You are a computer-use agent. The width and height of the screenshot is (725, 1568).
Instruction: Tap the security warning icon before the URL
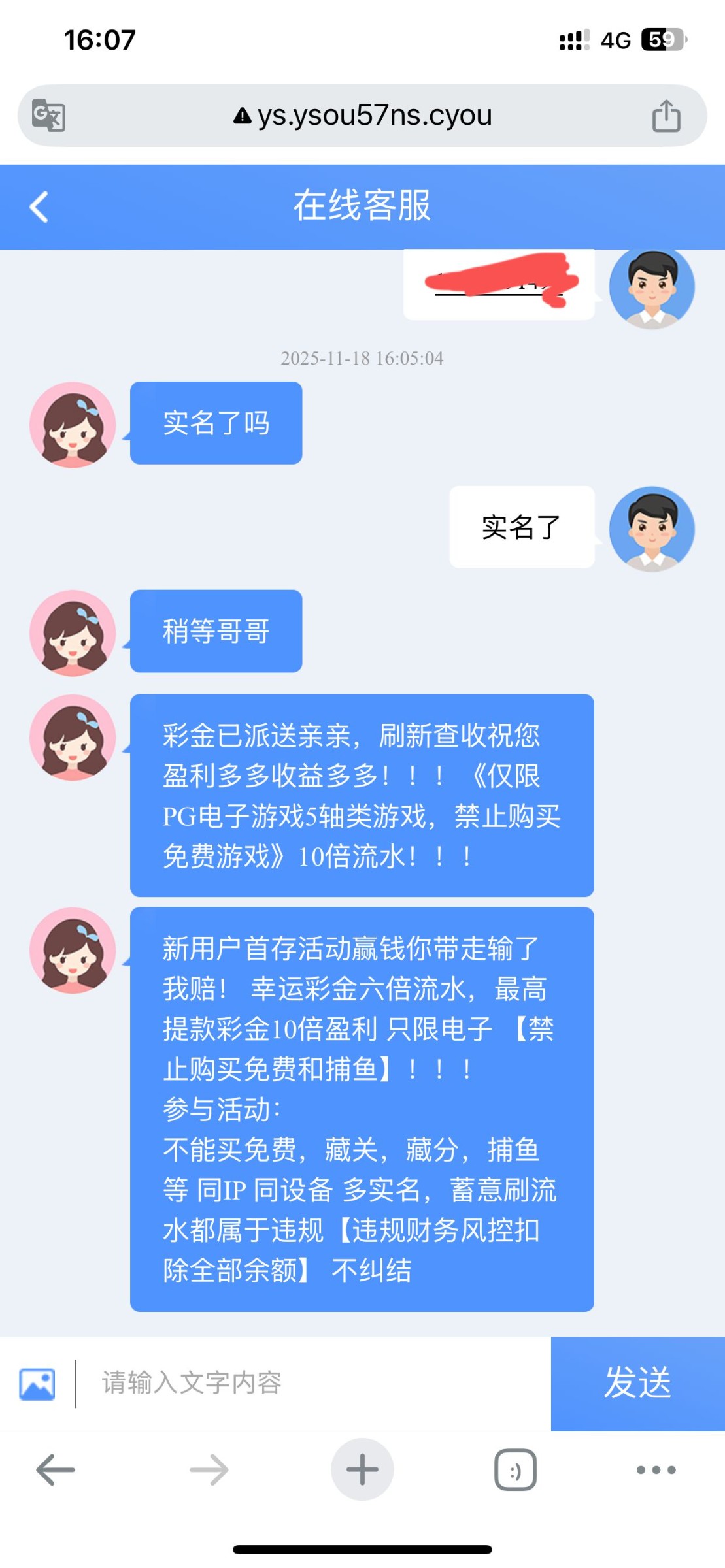tap(241, 115)
